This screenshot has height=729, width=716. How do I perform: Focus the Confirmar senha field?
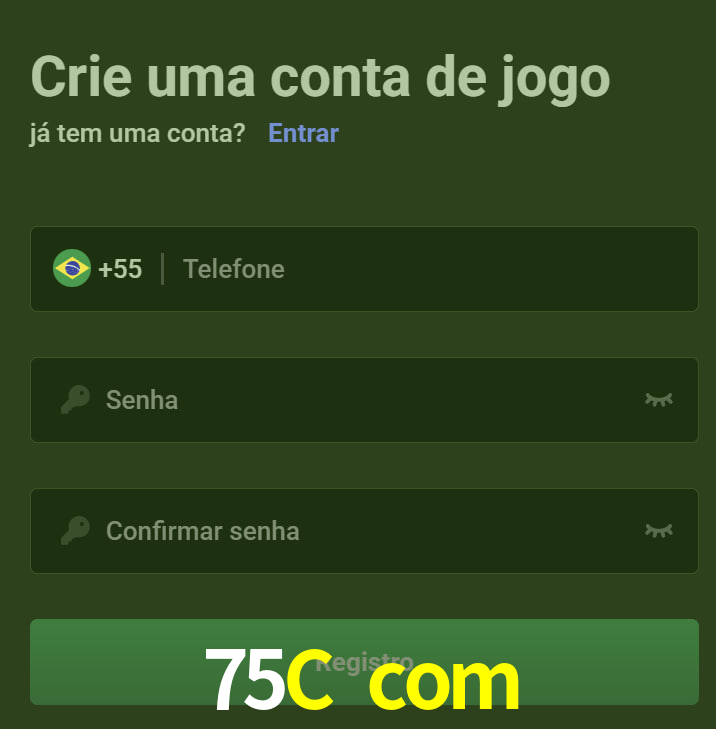[x=360, y=531]
